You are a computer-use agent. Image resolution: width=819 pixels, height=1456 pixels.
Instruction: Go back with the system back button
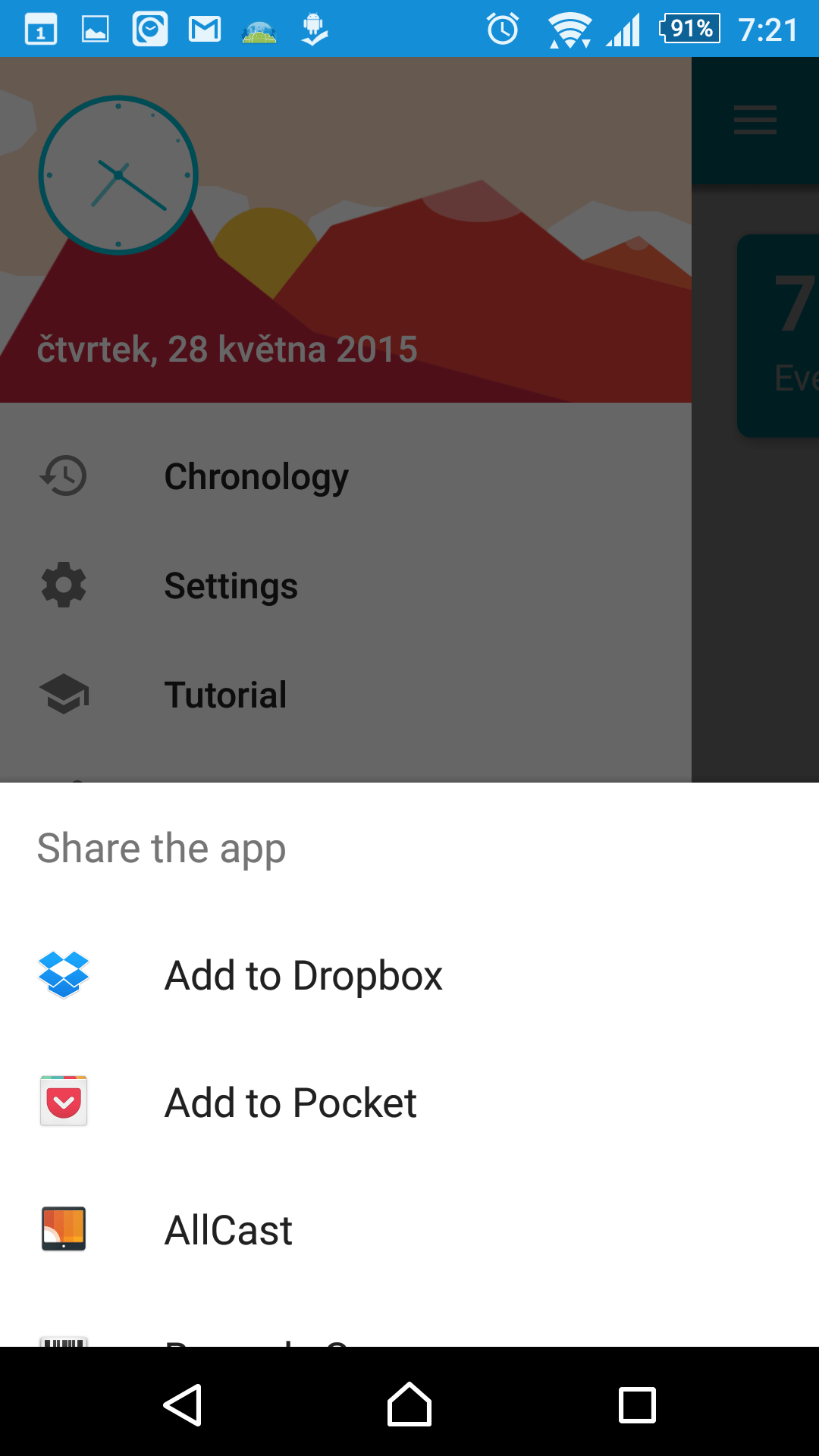[183, 1405]
